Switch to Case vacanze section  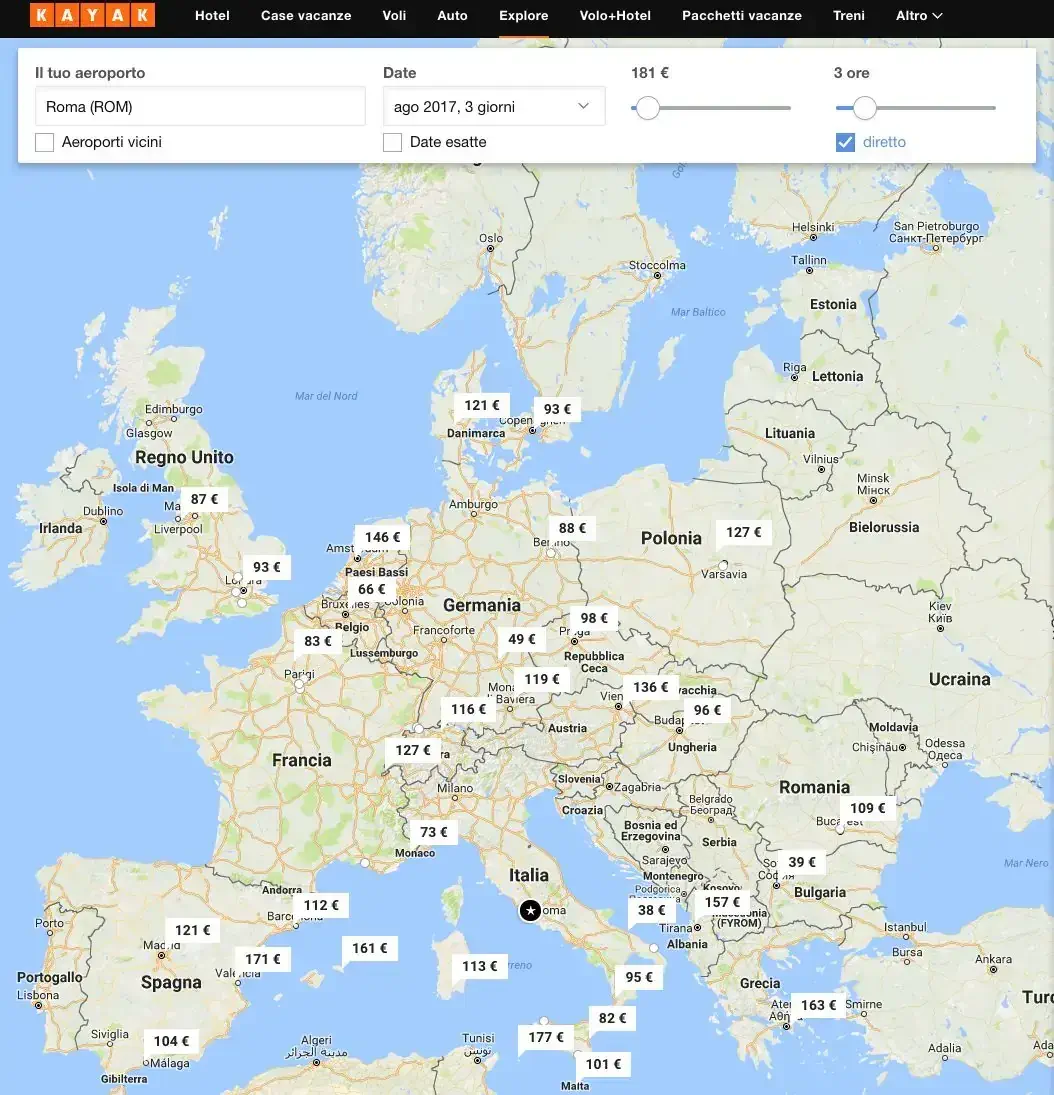[x=306, y=16]
